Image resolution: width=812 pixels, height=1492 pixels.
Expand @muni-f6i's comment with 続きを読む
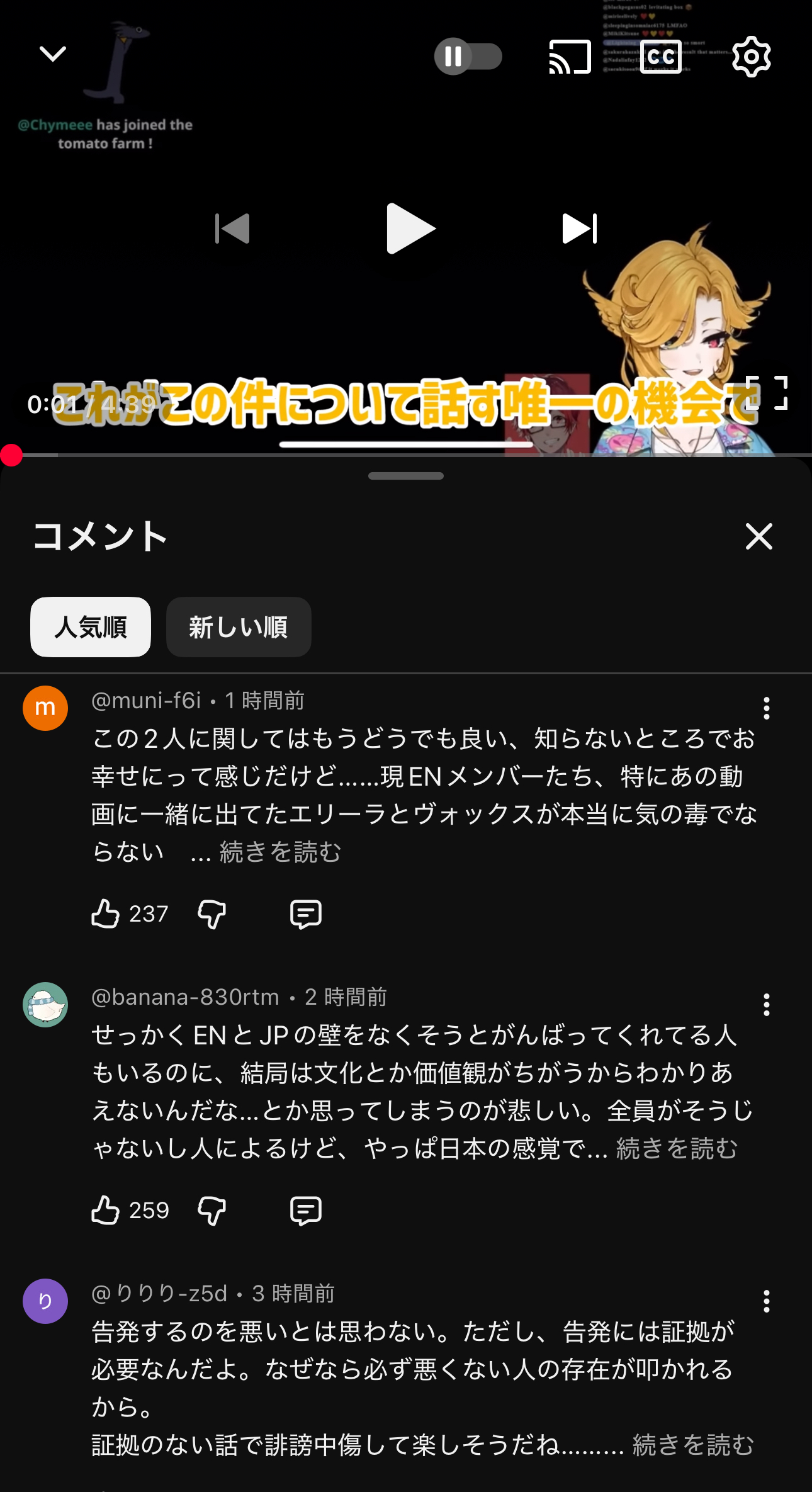279,852
